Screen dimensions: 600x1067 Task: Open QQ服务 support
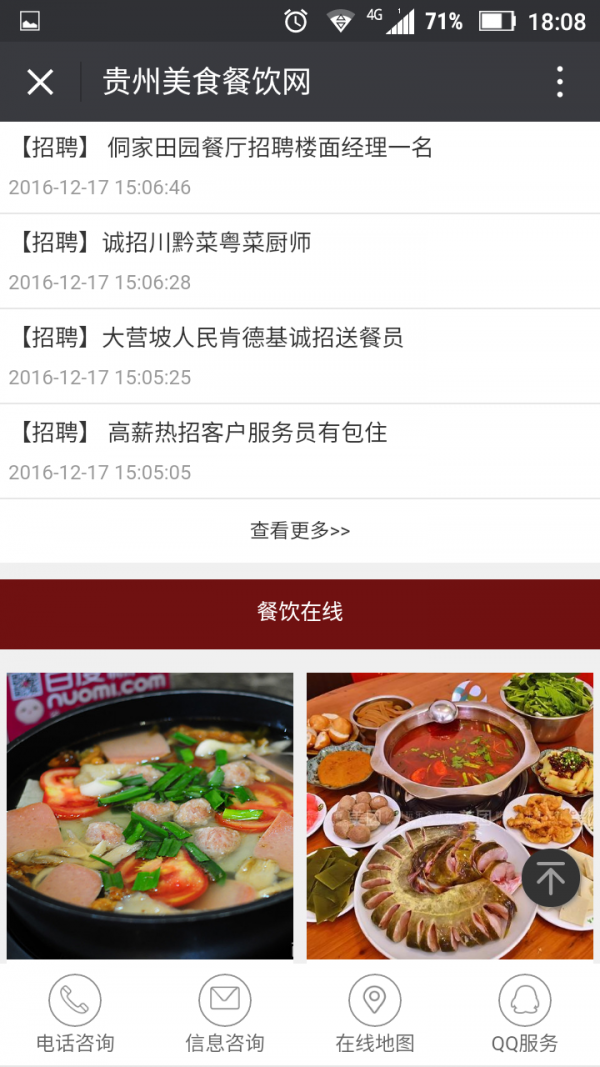525,1014
